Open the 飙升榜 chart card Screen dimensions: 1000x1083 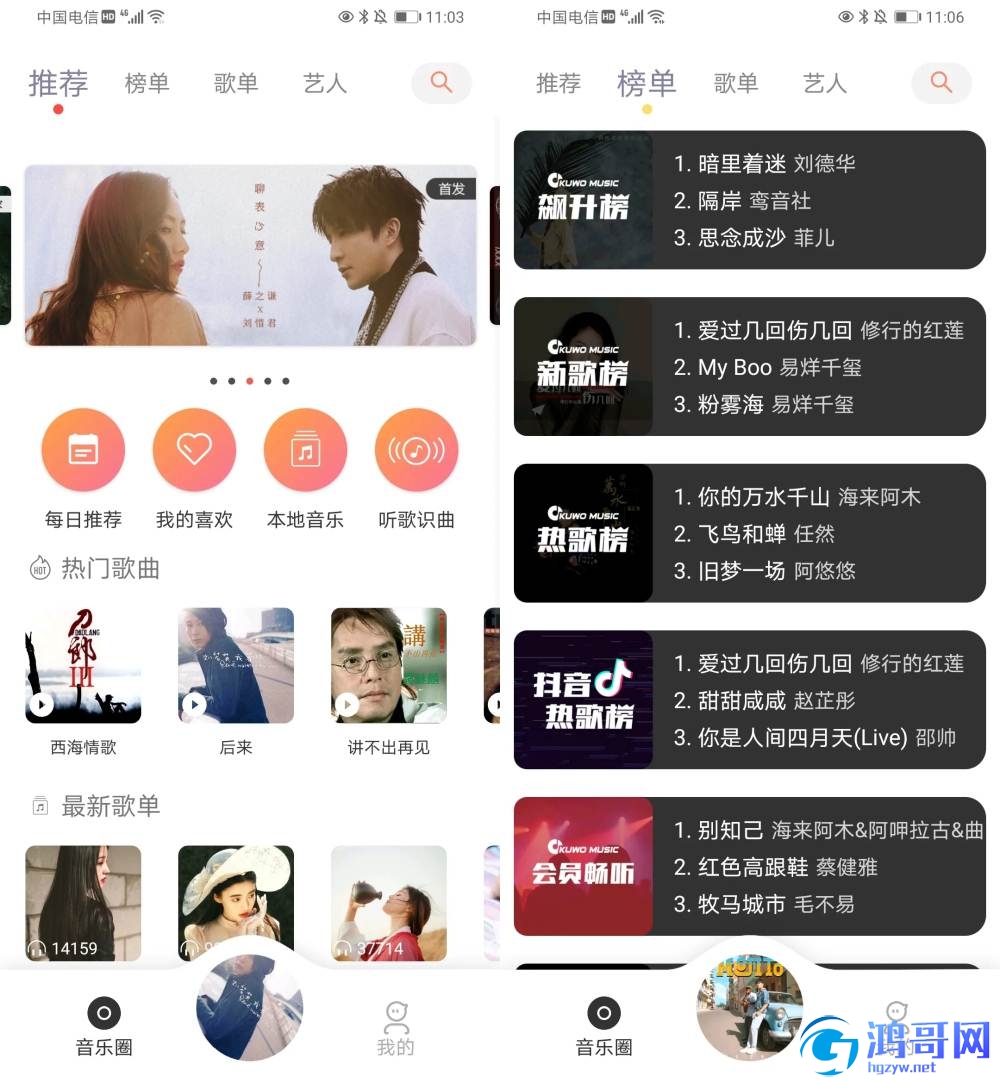coord(749,200)
